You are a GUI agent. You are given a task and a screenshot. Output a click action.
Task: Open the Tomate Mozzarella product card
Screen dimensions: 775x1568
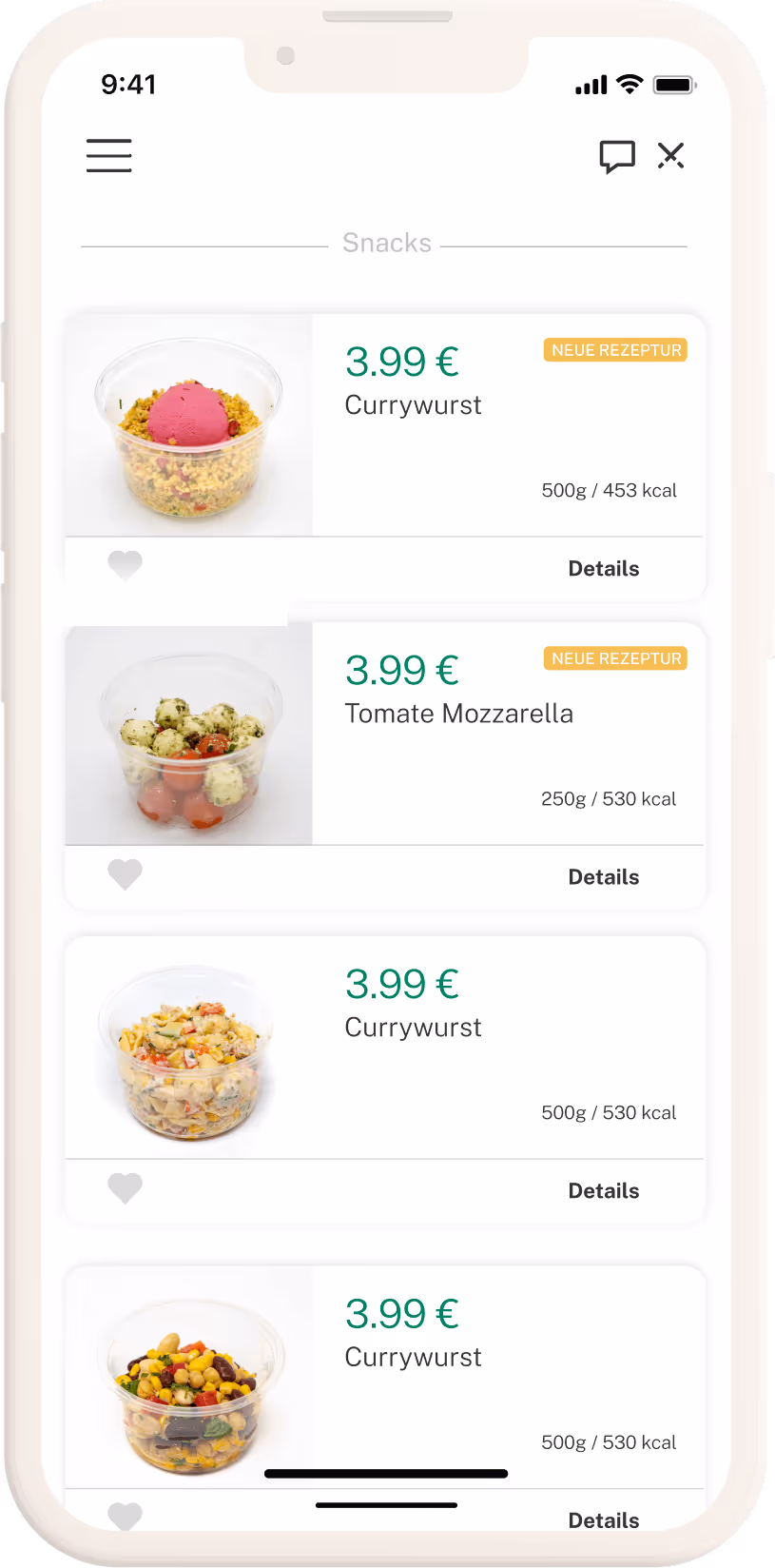coord(458,733)
